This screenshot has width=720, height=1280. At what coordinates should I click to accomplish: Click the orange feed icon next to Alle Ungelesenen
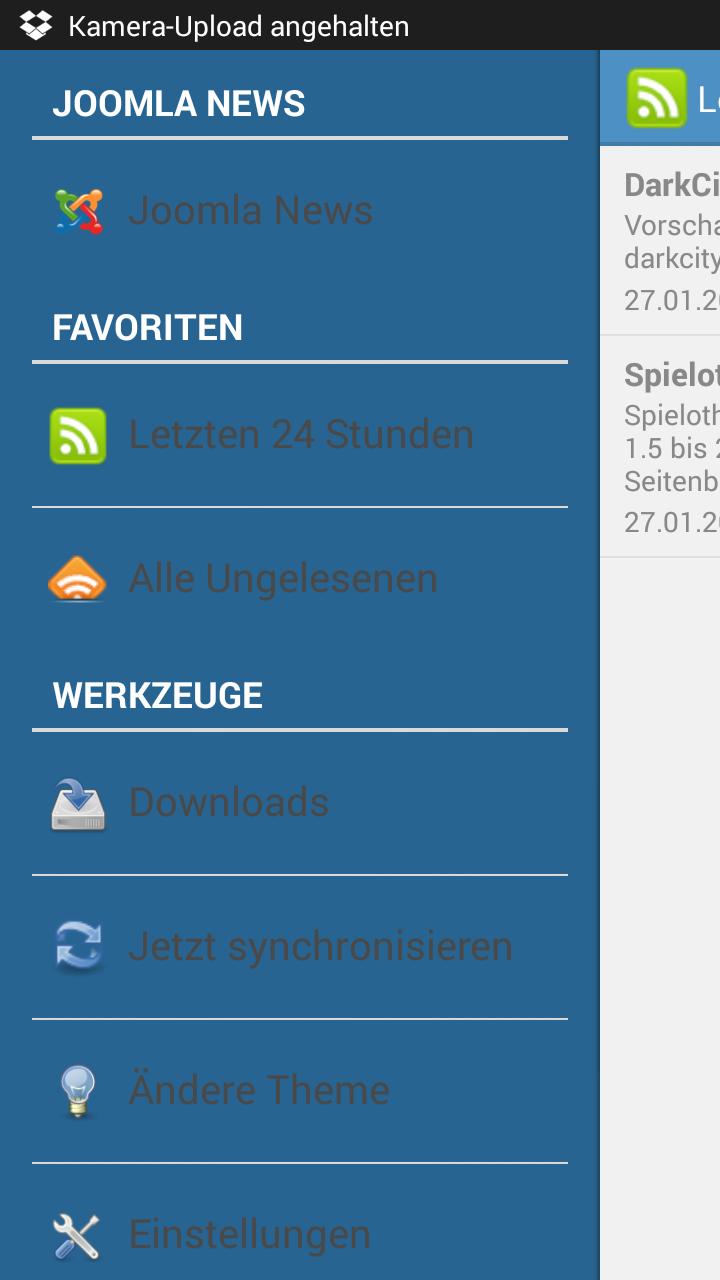[x=78, y=577]
